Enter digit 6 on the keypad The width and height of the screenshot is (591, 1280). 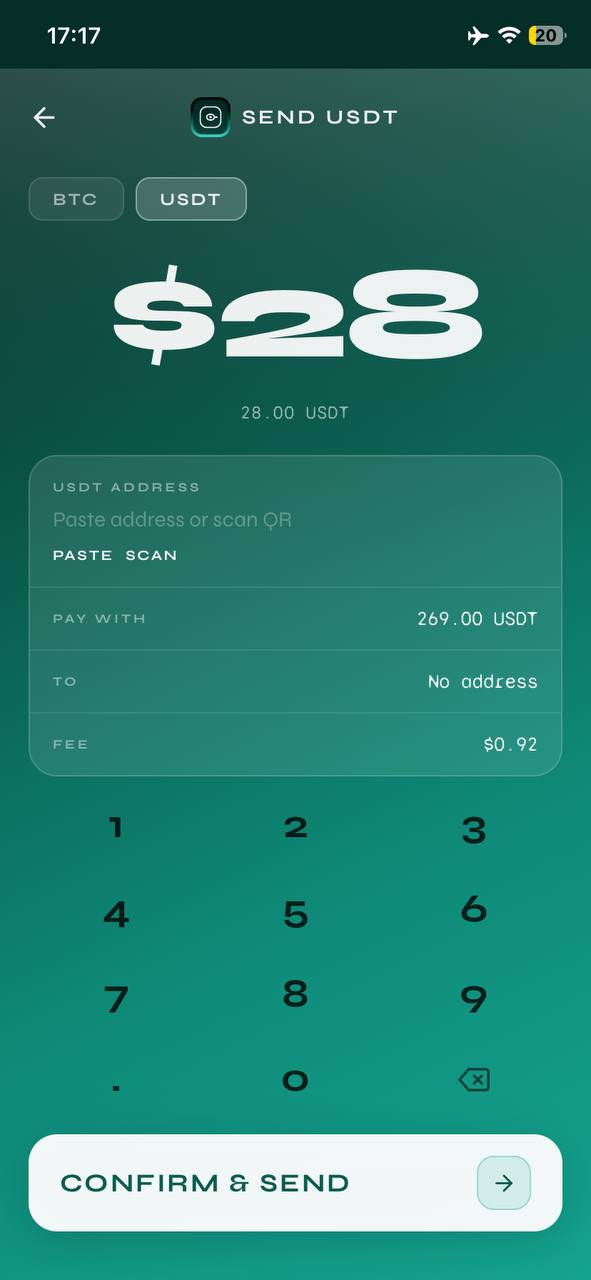point(474,909)
